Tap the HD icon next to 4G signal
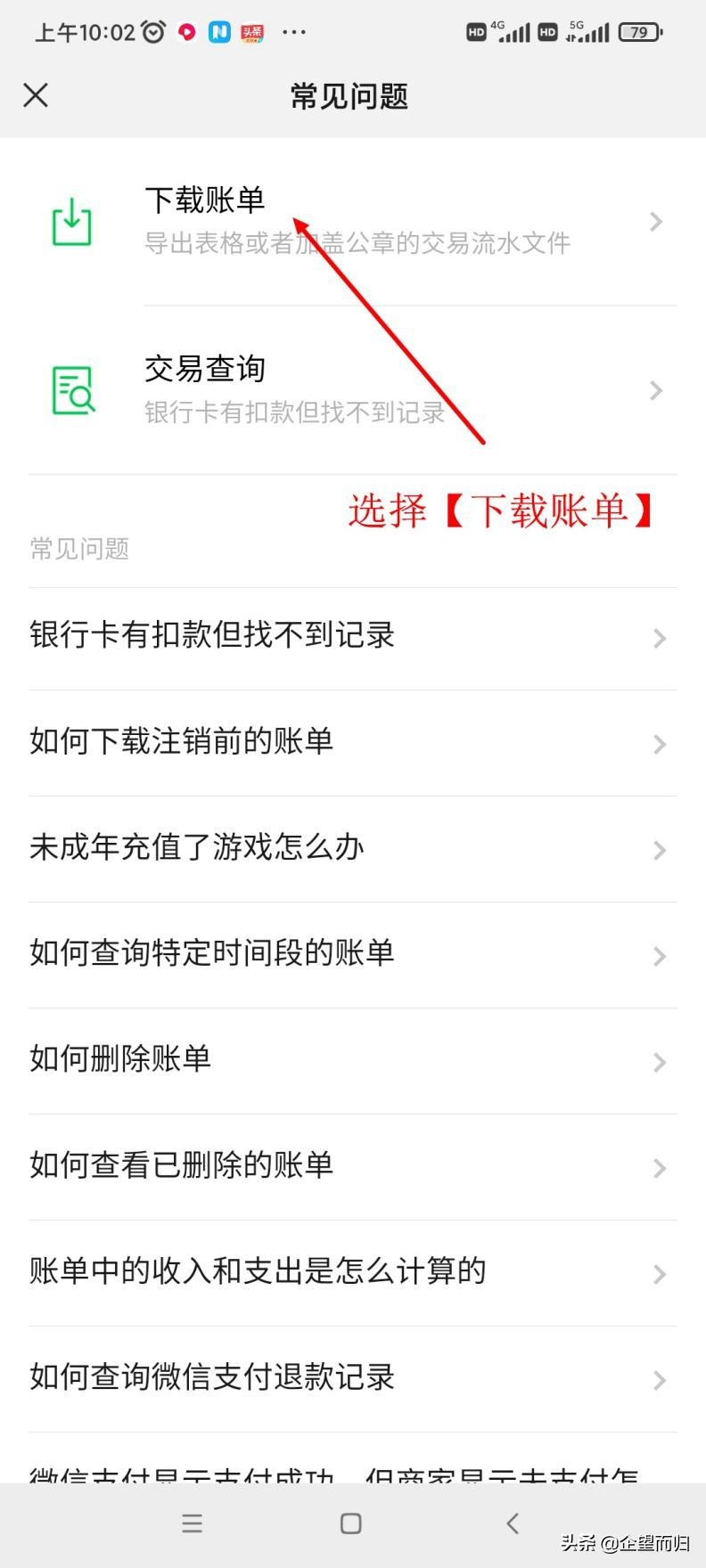This screenshot has height=1568, width=706. click(x=475, y=31)
